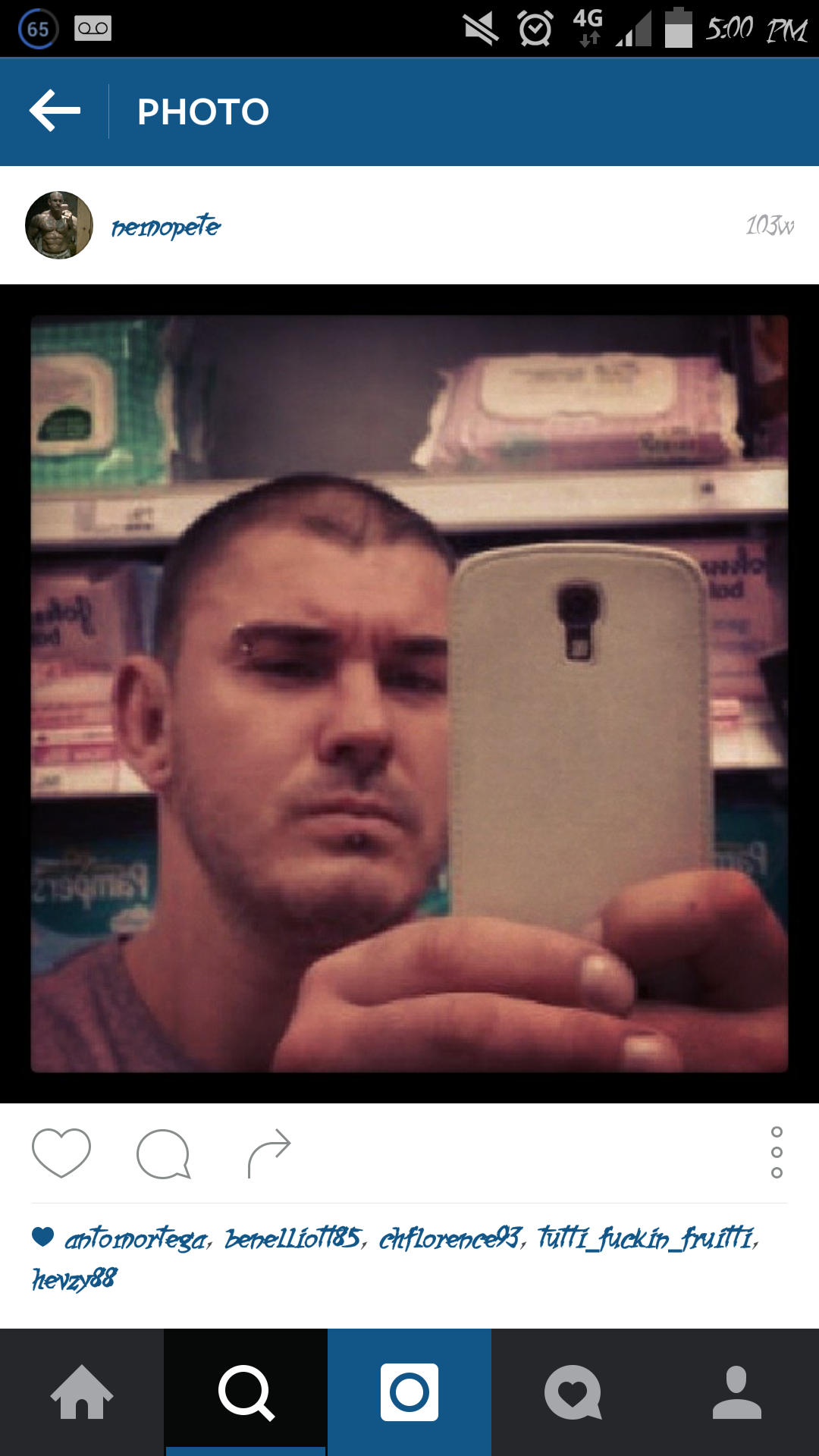Like this photo with the heart icon
This screenshot has width=819, height=1456.
click(x=61, y=1153)
